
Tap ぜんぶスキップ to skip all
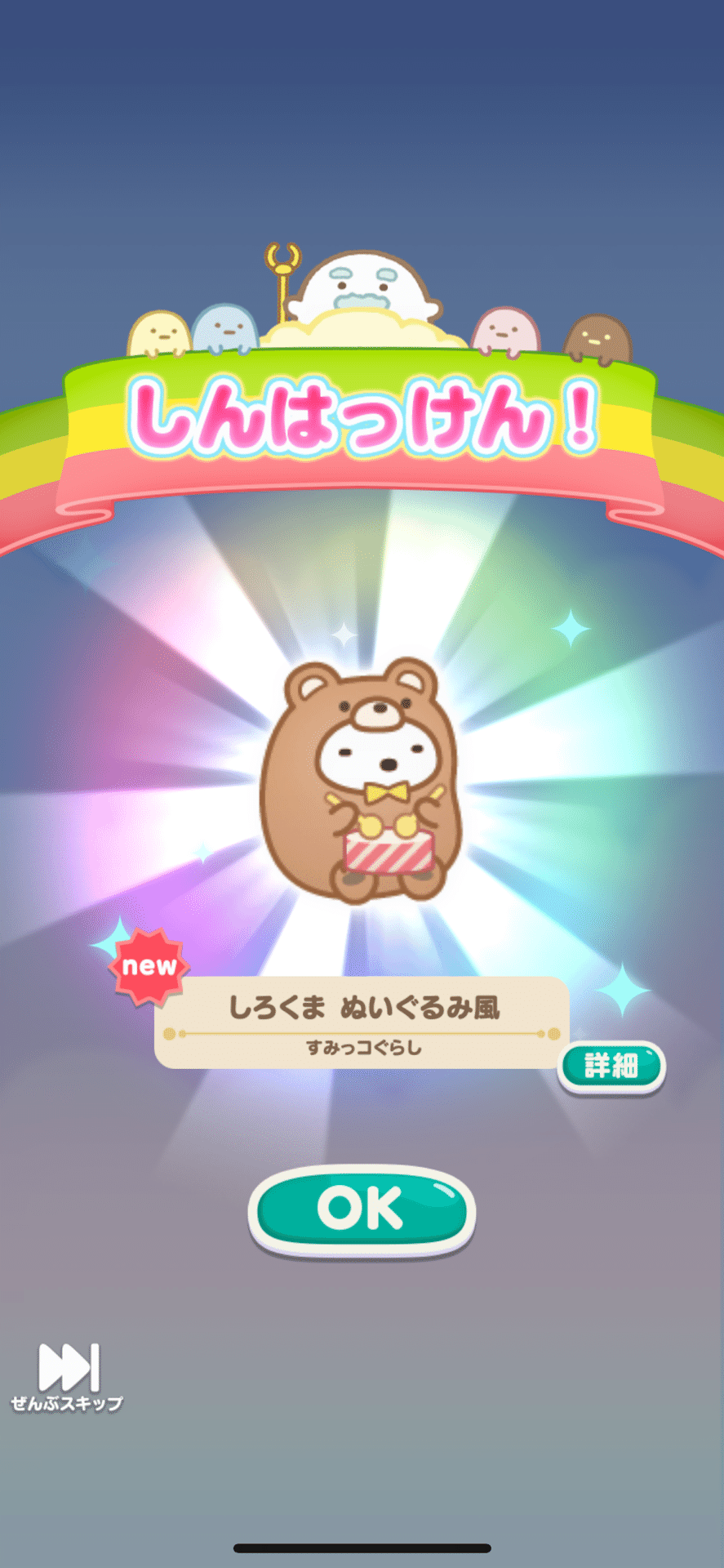point(68,1378)
